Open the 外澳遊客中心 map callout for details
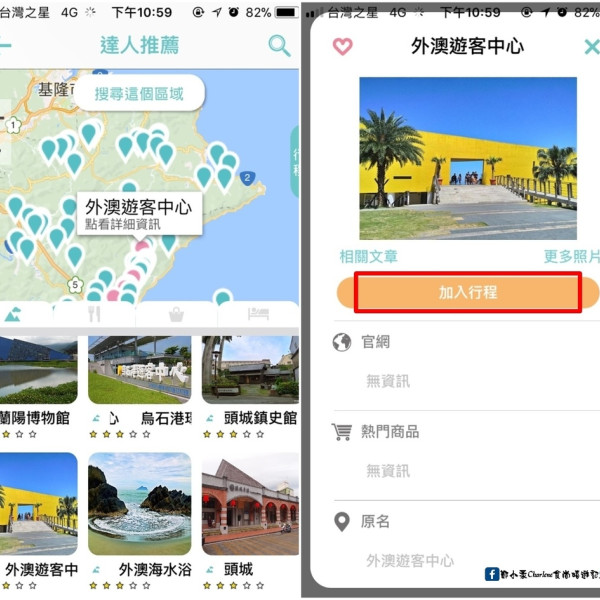 coord(137,213)
